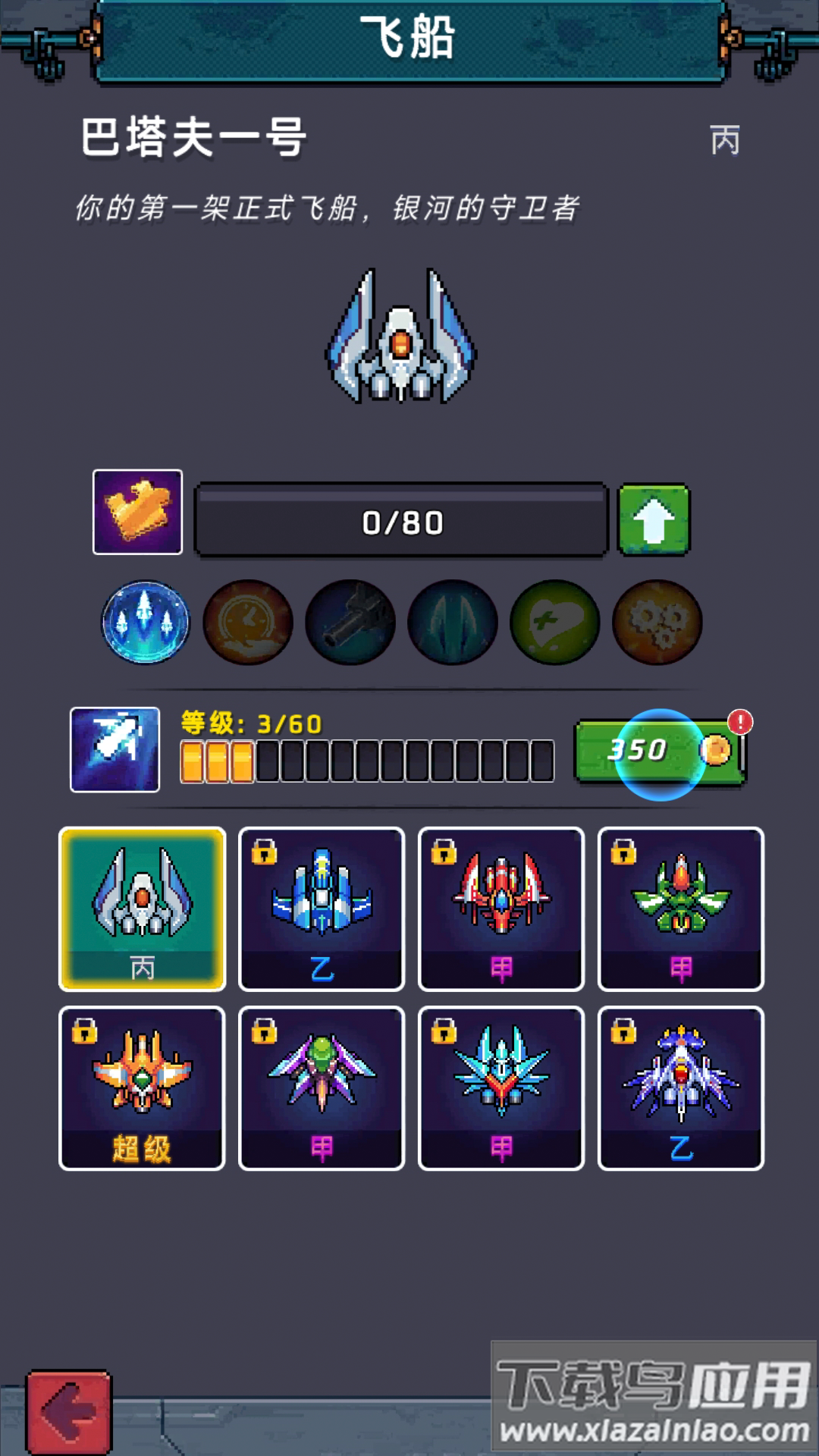Open the orange gears skill icon
819x1456 pixels.
657,623
